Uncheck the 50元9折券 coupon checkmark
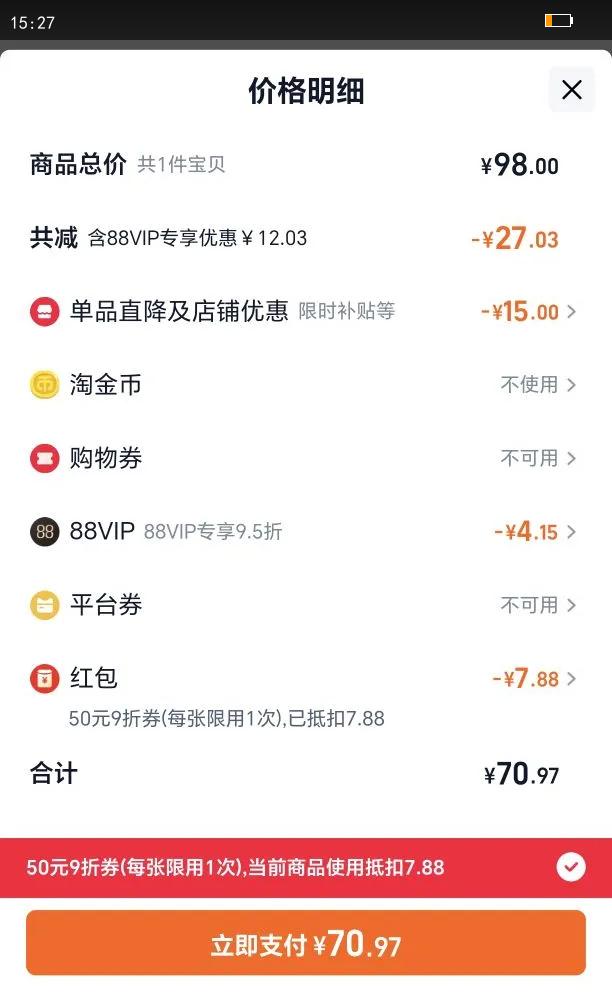The image size is (612, 1000). pos(571,867)
